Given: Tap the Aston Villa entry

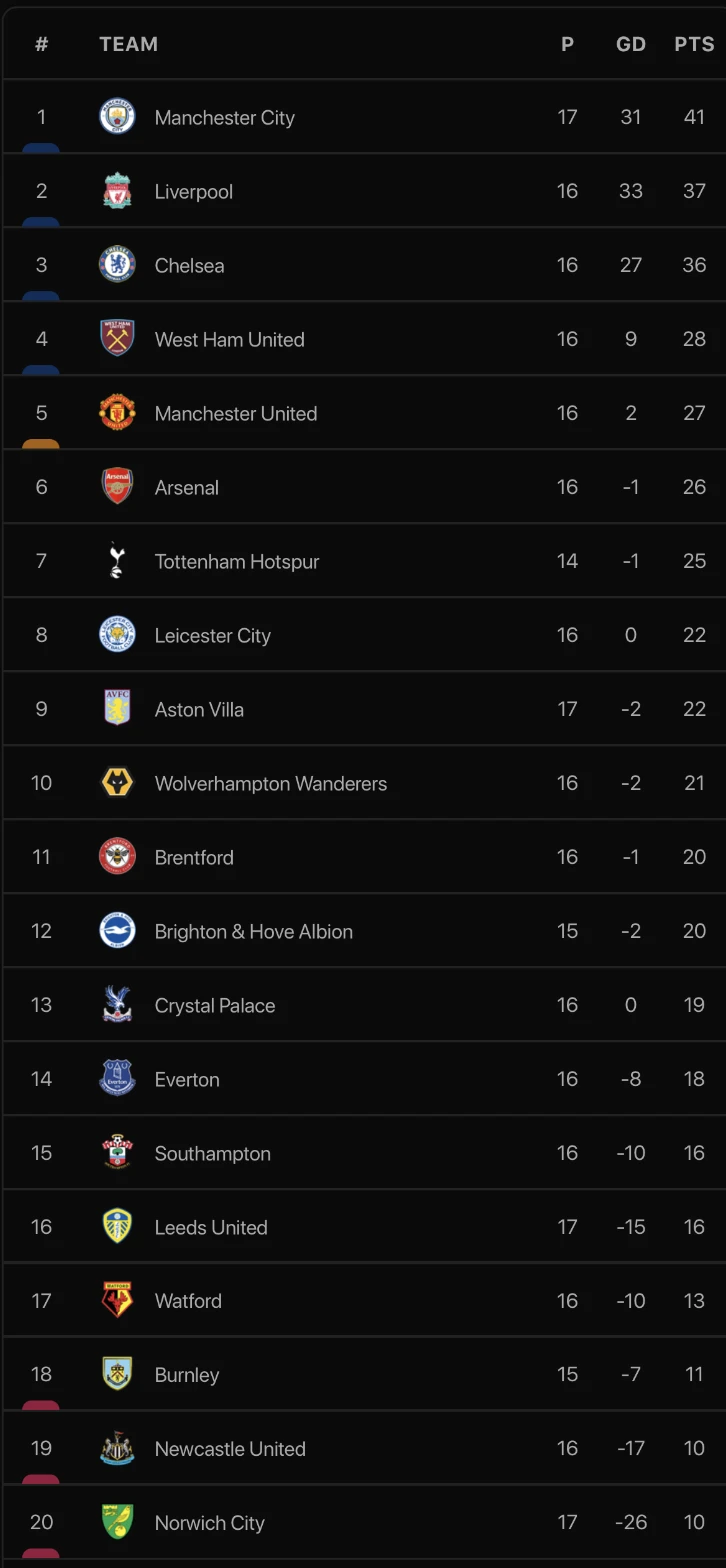Looking at the screenshot, I should point(199,709).
